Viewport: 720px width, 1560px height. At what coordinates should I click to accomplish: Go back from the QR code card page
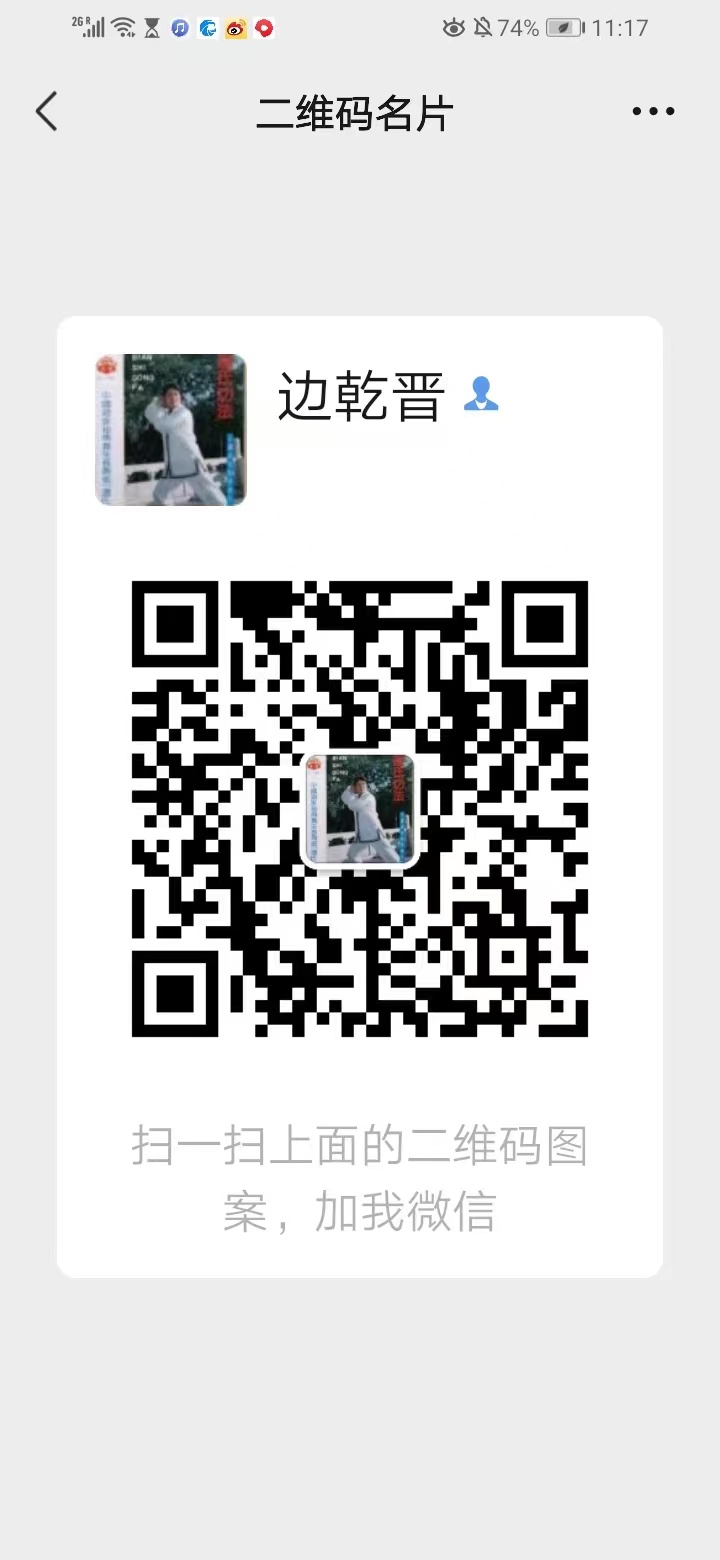coord(47,112)
